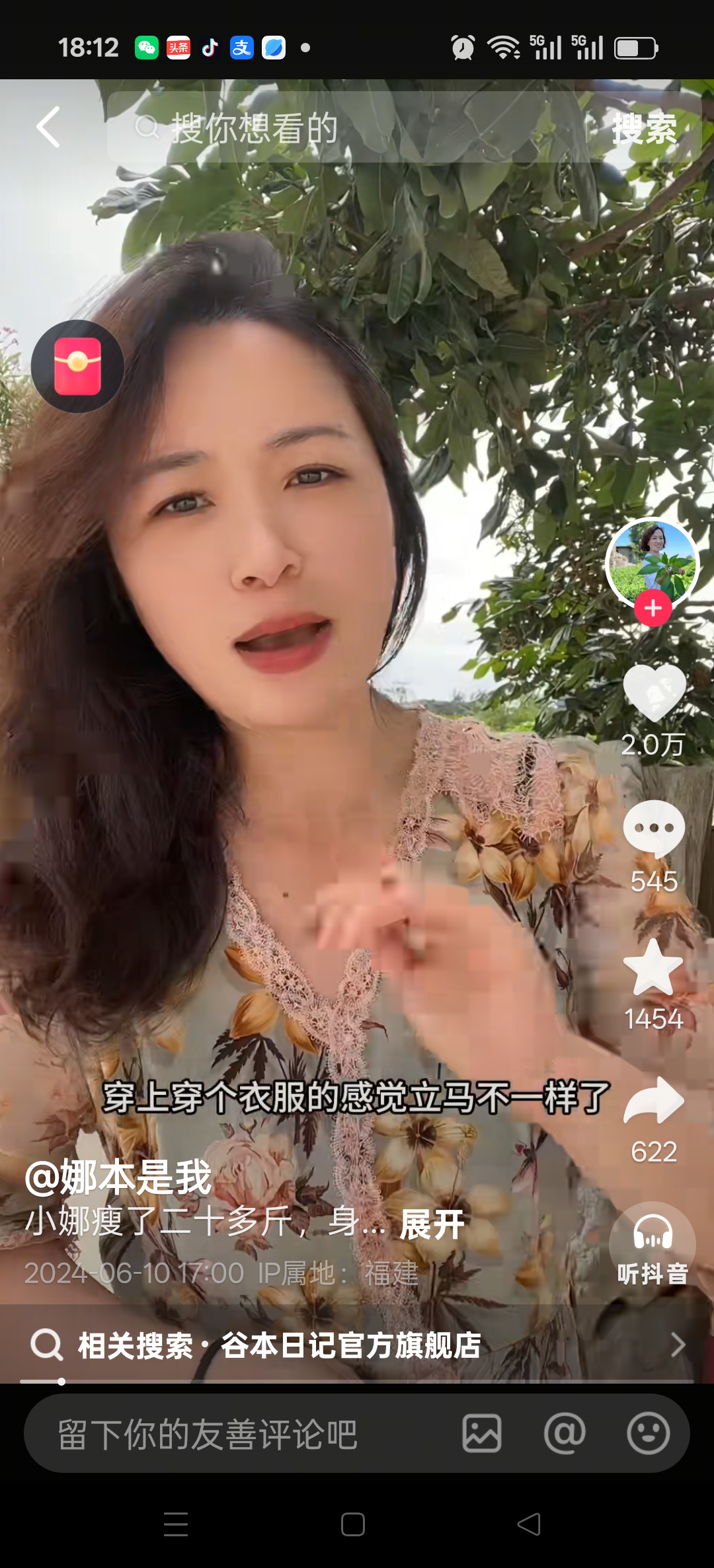Open the red envelope reward icon
This screenshot has width=714, height=1568.
[x=77, y=367]
